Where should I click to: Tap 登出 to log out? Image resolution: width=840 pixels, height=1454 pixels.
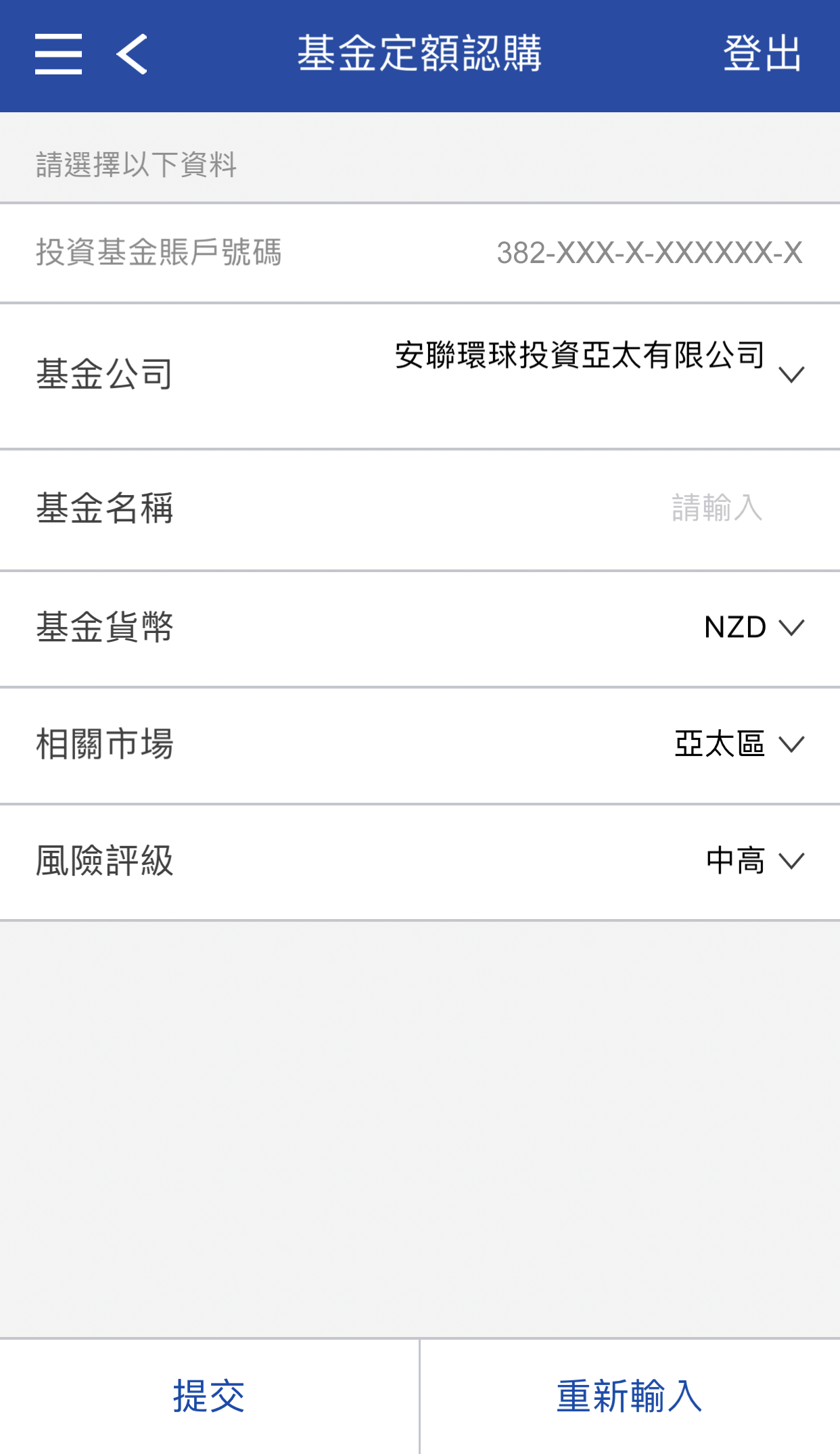coord(762,54)
